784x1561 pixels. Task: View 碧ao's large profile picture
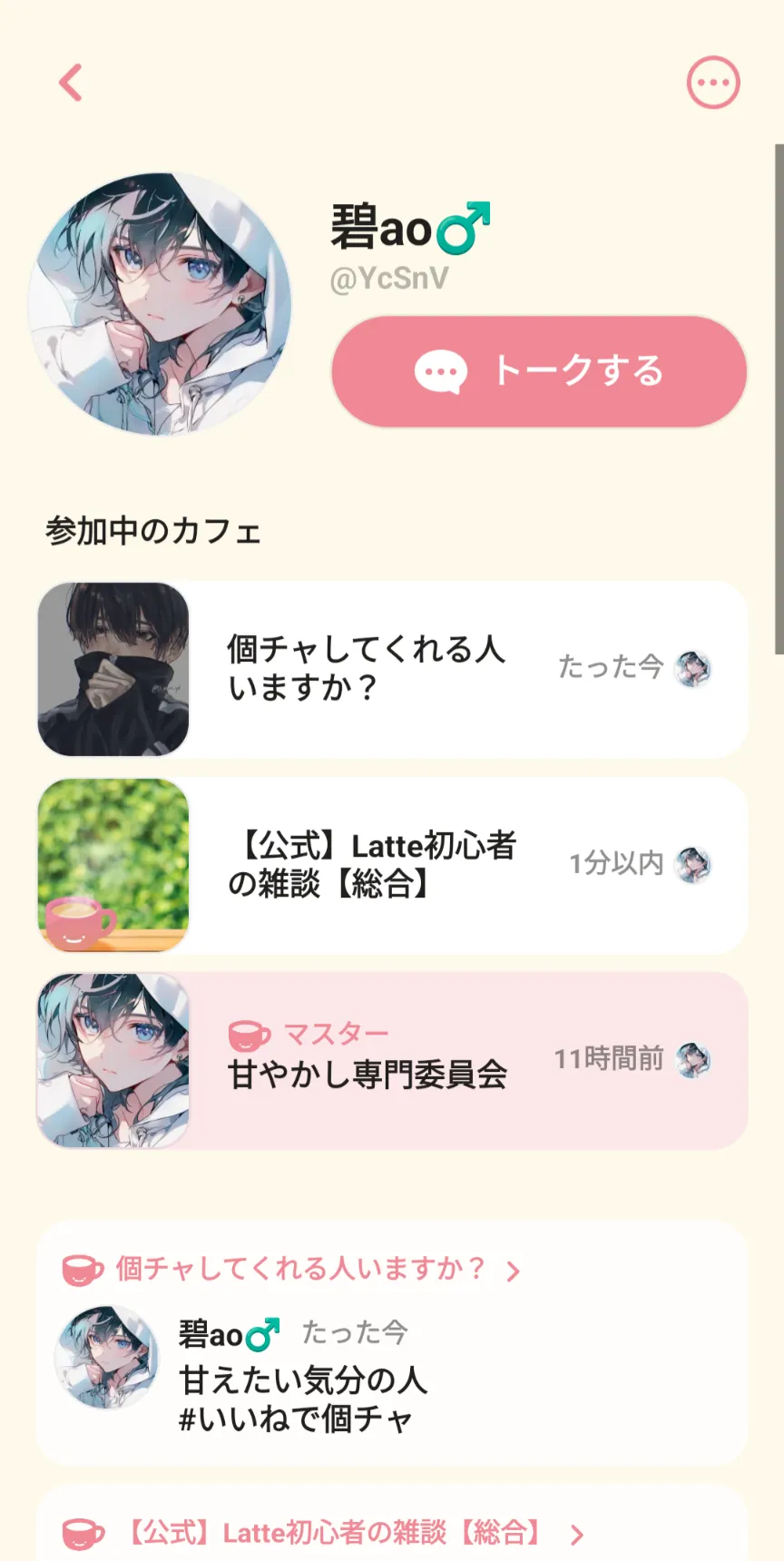[160, 304]
